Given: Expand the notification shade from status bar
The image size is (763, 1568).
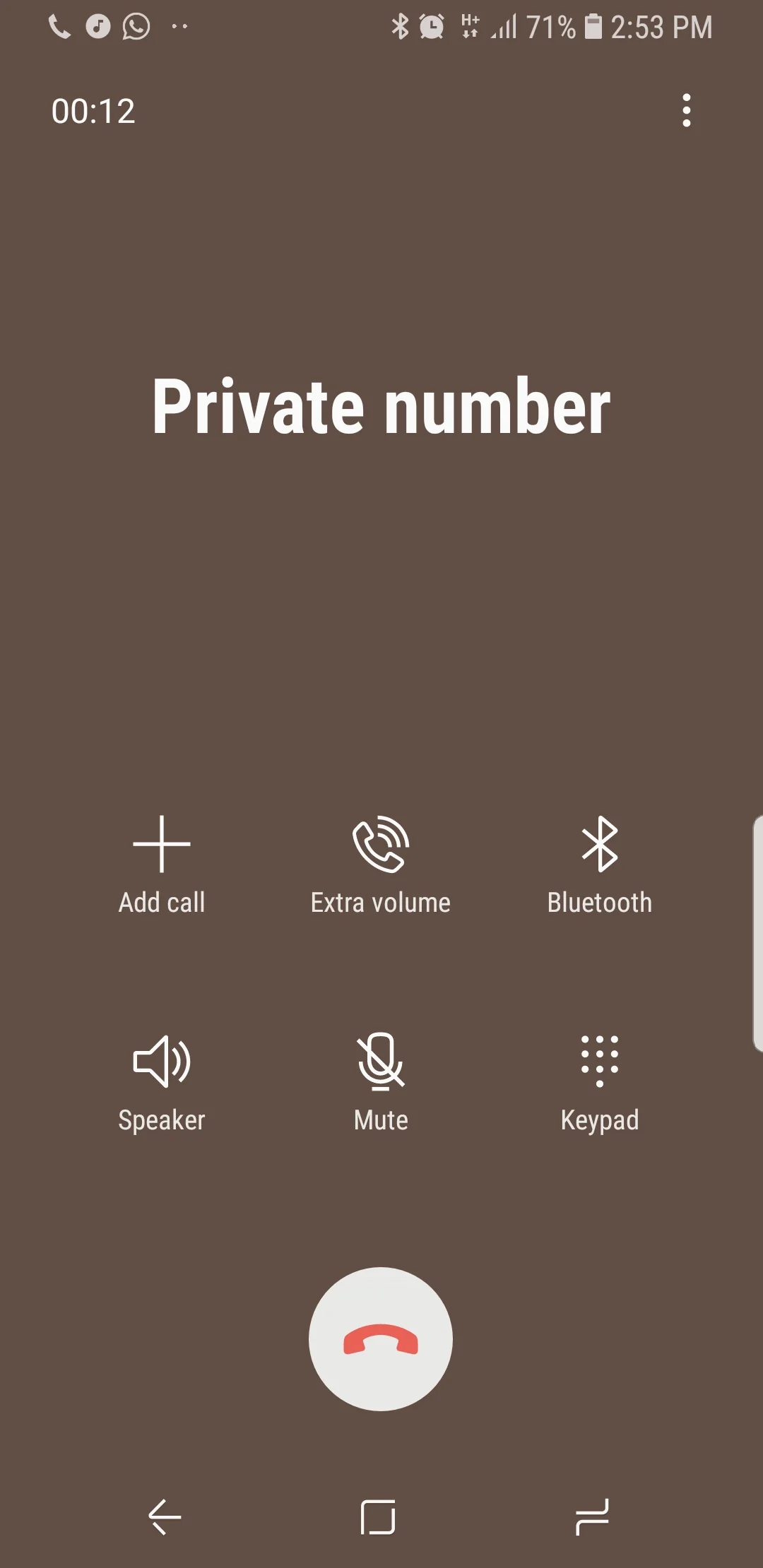Looking at the screenshot, I should click(x=381, y=27).
